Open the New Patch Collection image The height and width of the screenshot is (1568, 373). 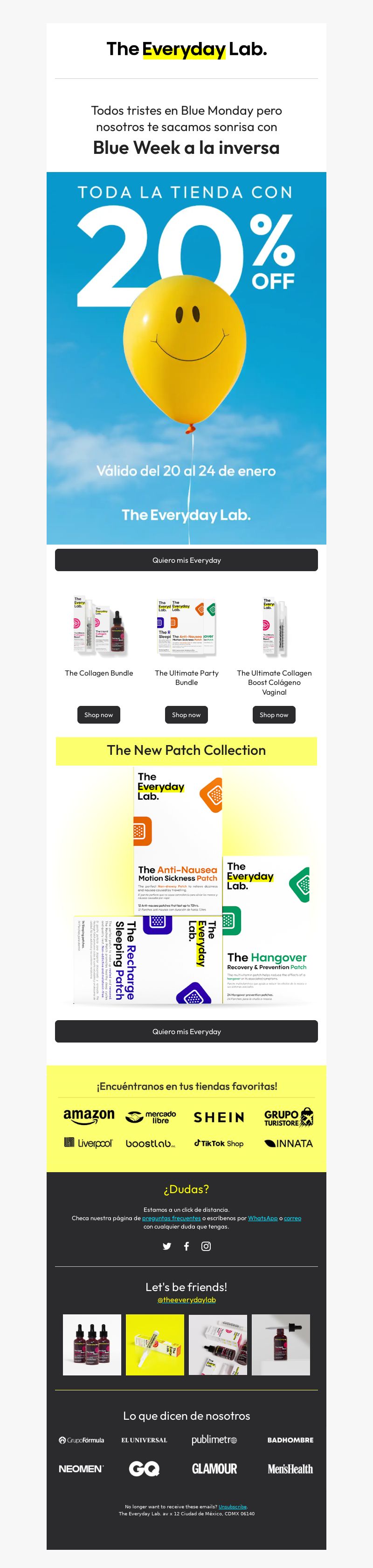[186, 885]
